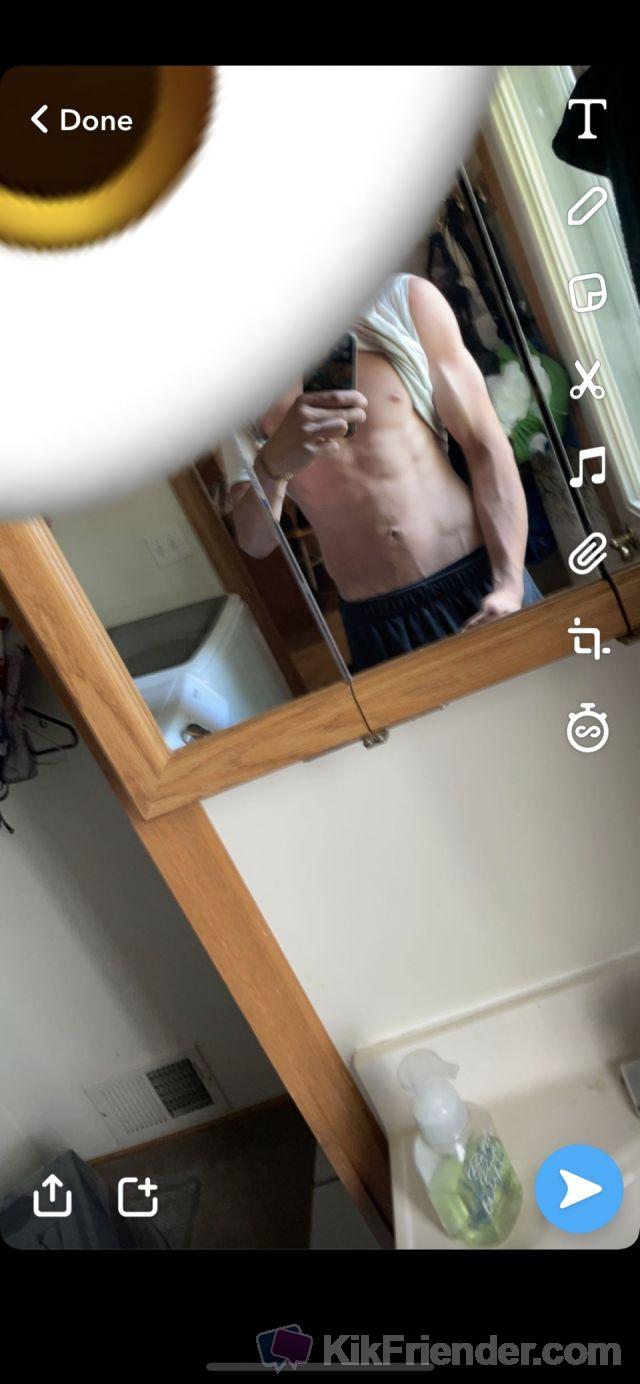Select the scissors cutout tool

click(x=587, y=380)
